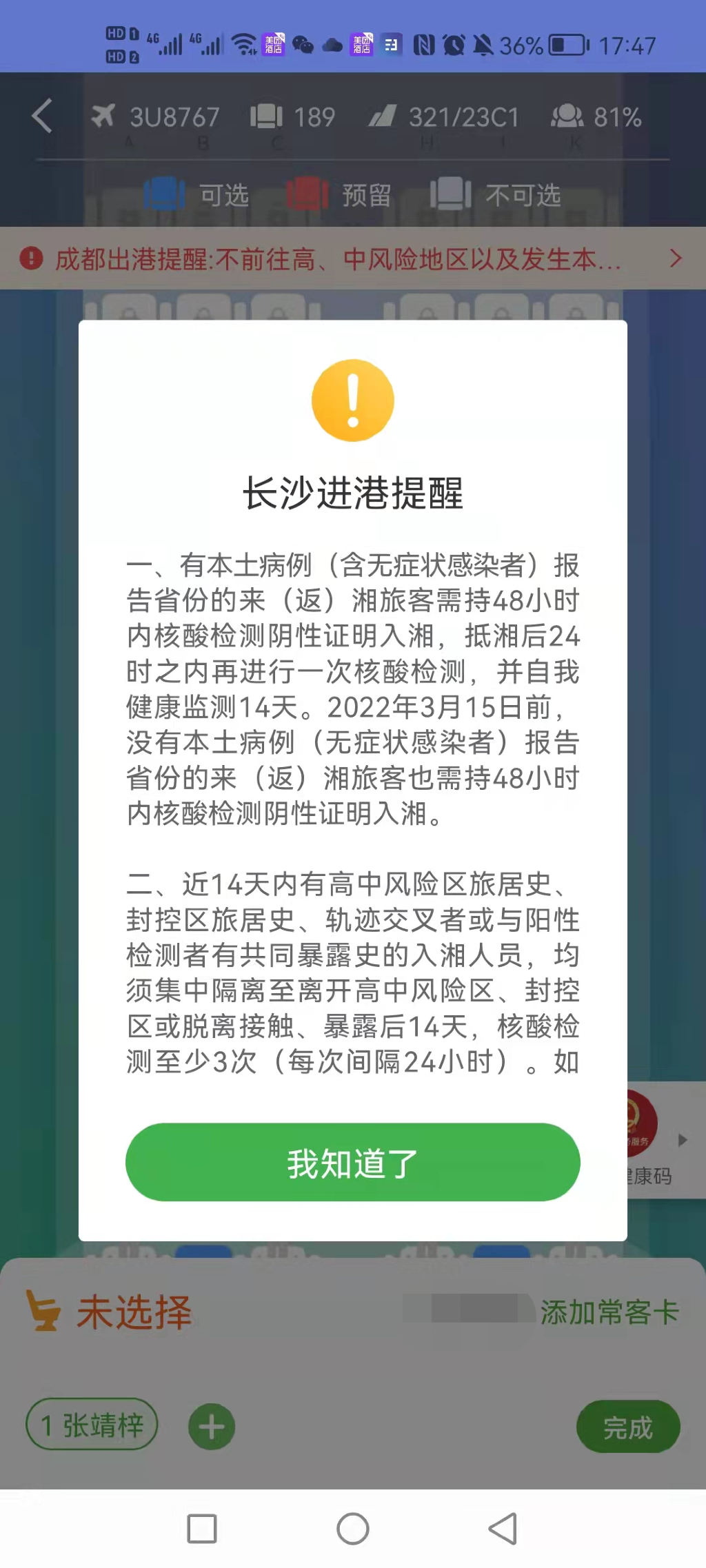Confirm the notice with 我知道了
The width and height of the screenshot is (706, 1568).
point(352,1163)
